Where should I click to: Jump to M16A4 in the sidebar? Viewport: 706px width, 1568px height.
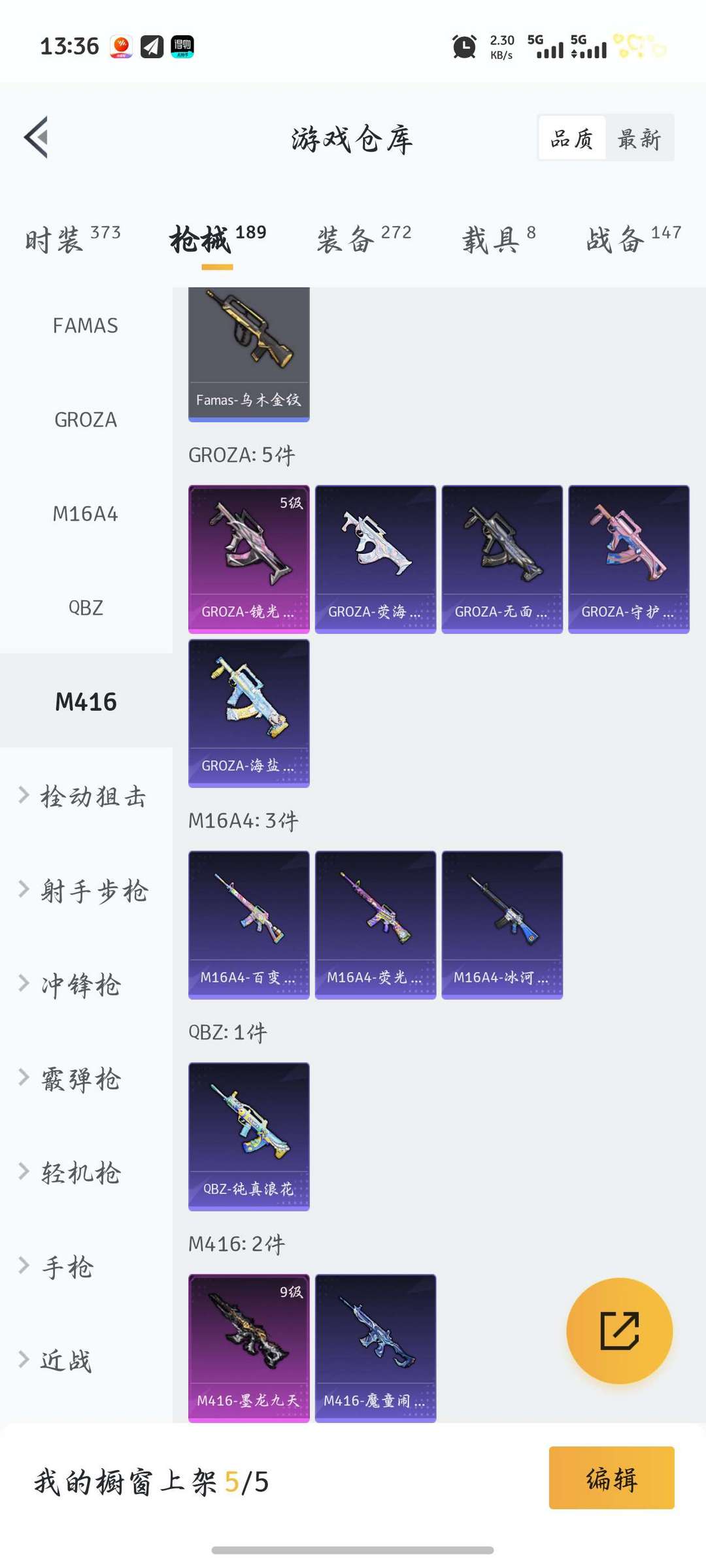click(x=86, y=514)
